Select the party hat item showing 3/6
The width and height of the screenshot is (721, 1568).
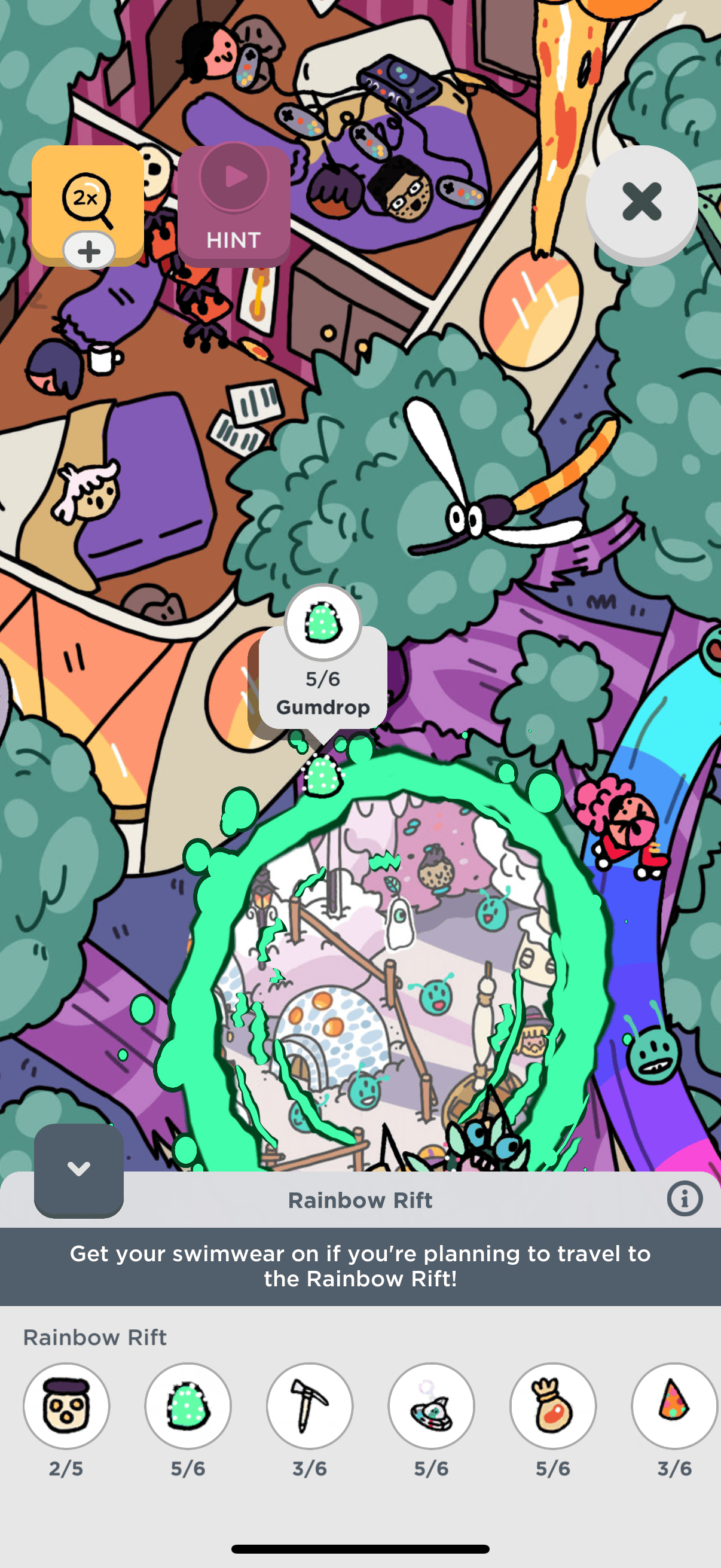click(674, 1405)
